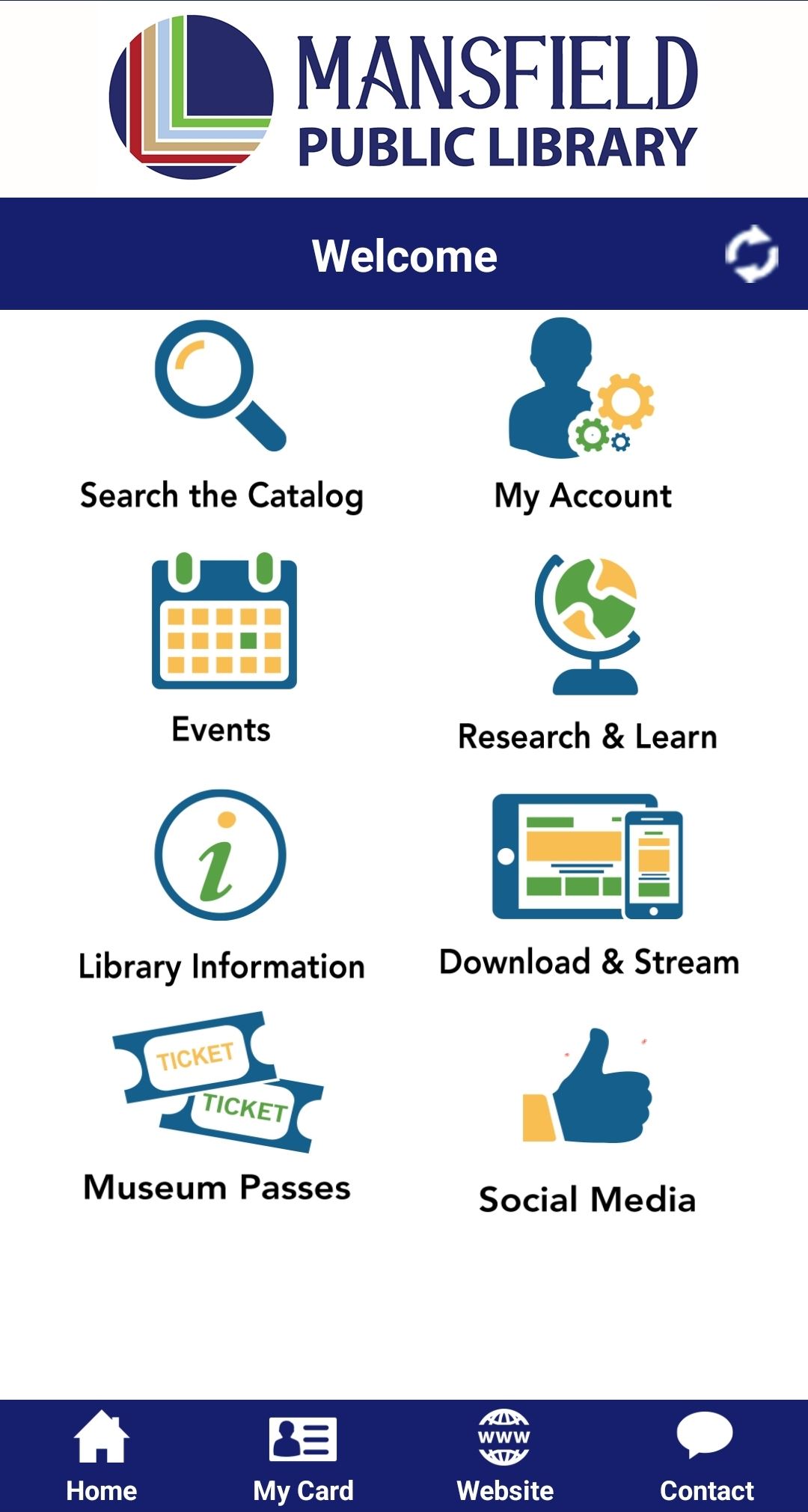Open Research & Learn section
Screen dimensions: 808x1512
[x=587, y=651]
